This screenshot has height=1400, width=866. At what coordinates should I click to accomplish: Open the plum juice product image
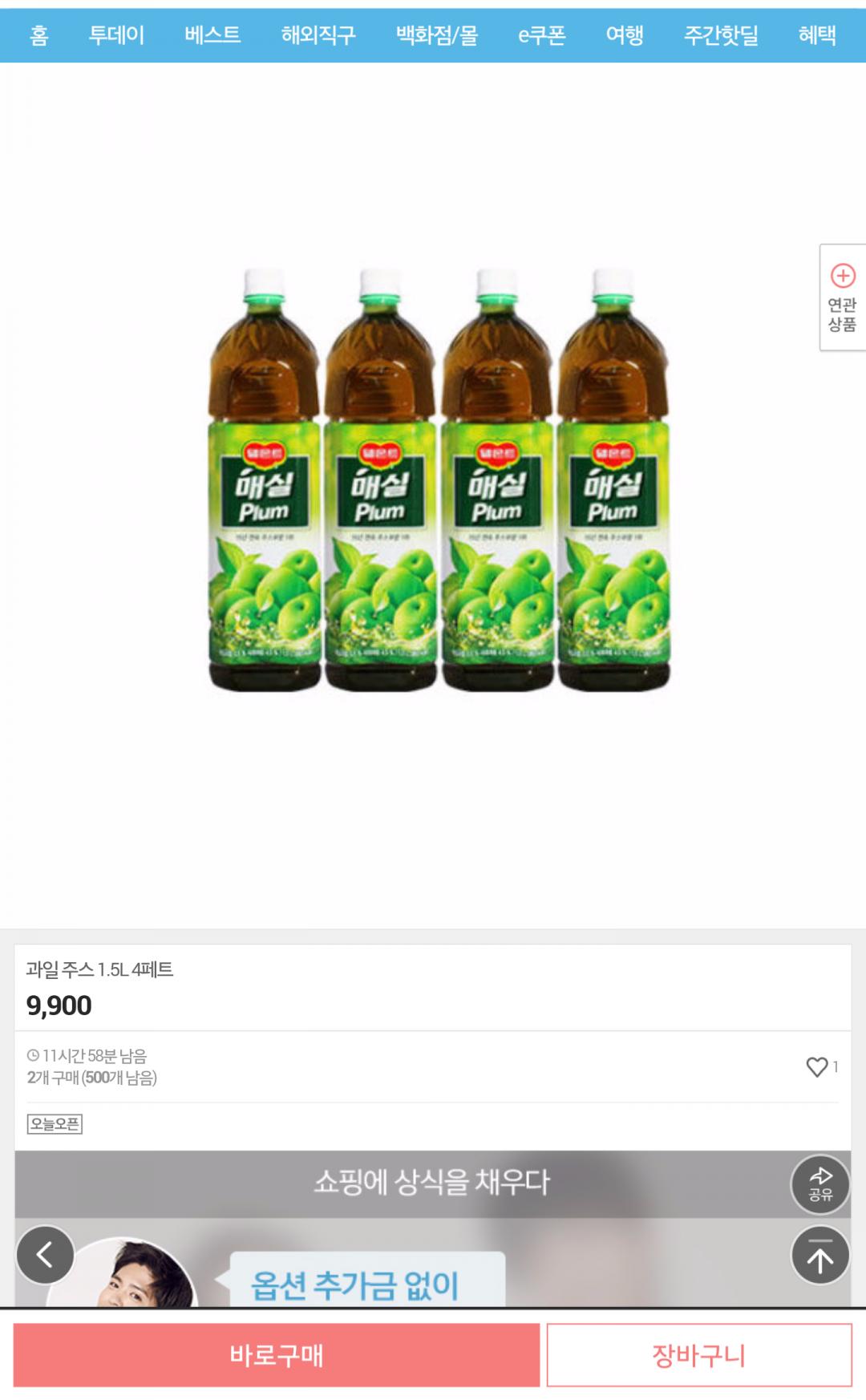click(x=439, y=481)
